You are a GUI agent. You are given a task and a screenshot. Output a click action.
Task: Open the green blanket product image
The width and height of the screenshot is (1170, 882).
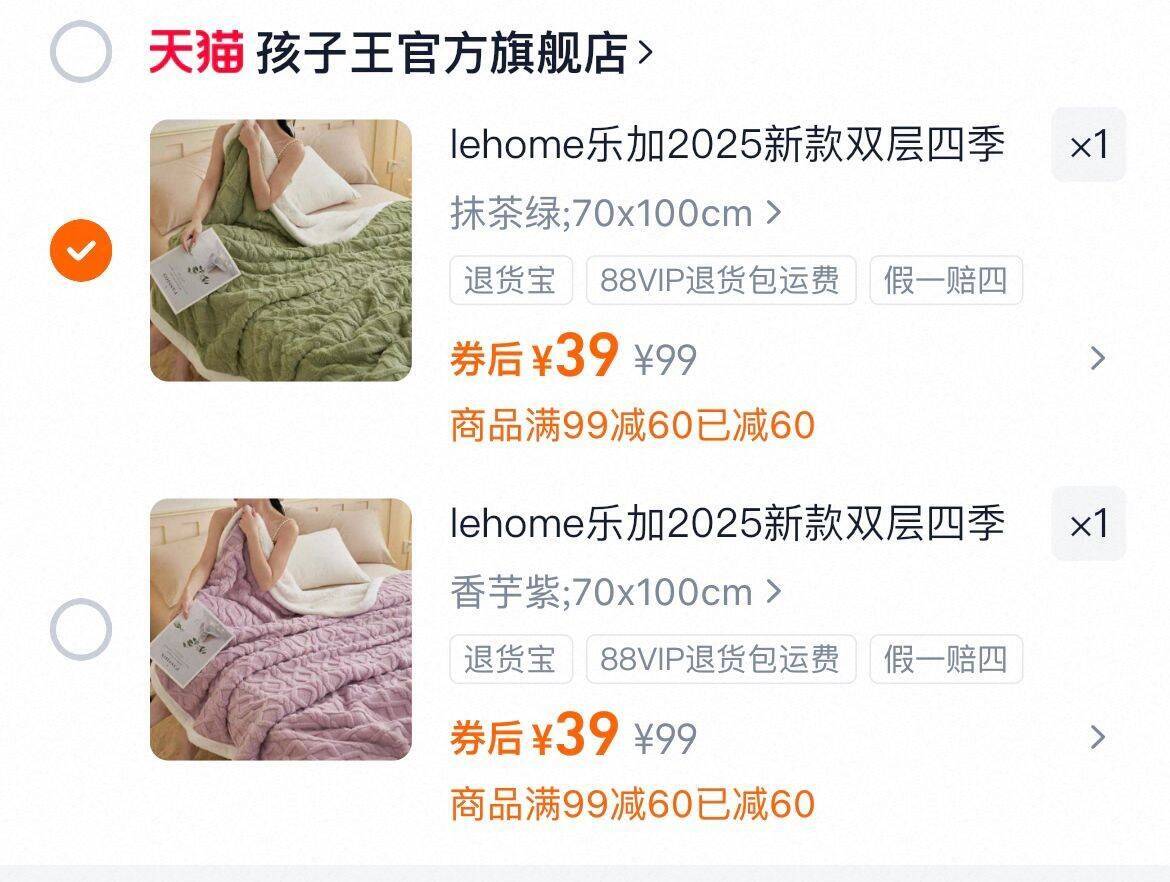point(281,251)
